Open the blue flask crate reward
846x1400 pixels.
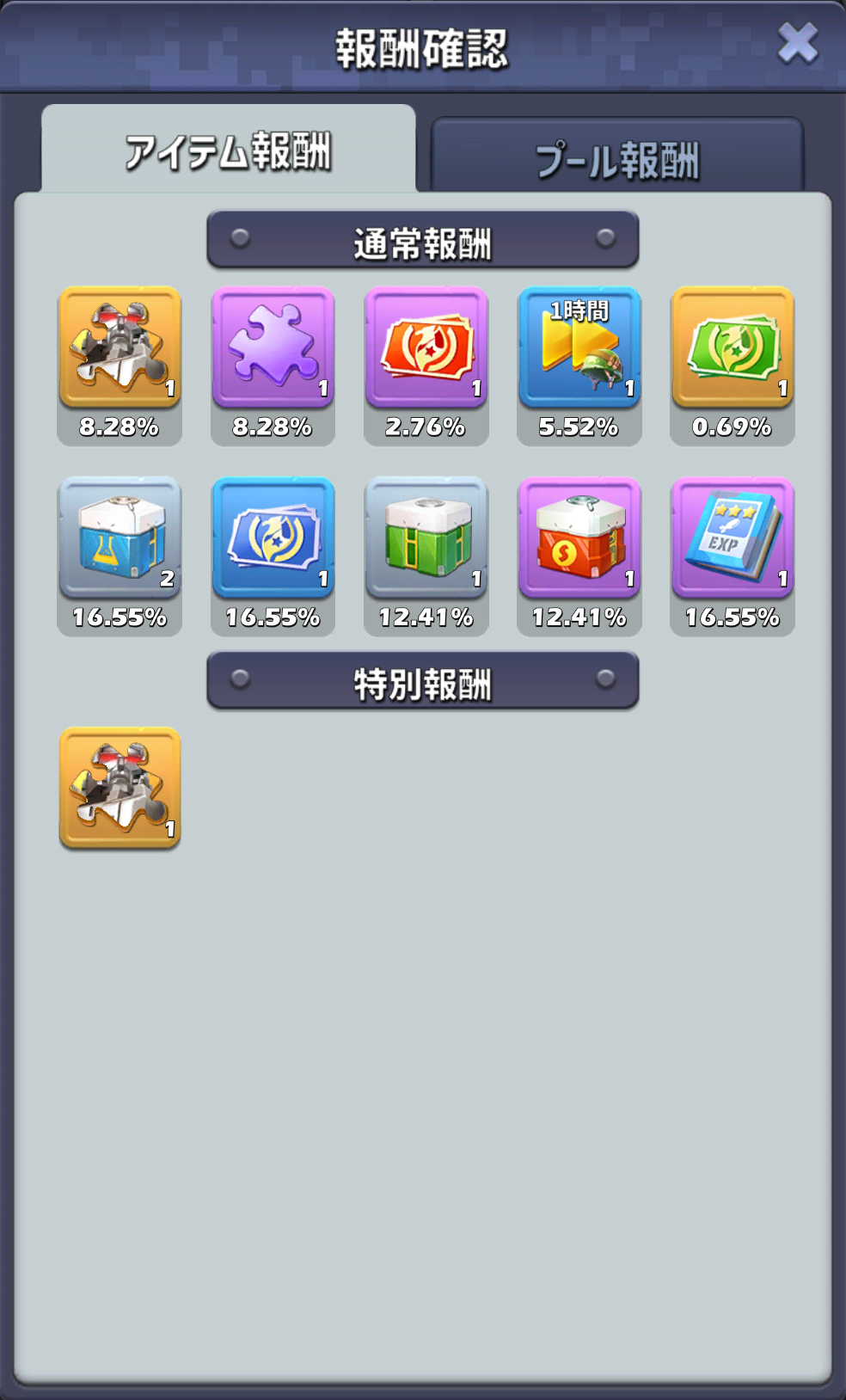pyautogui.click(x=120, y=537)
